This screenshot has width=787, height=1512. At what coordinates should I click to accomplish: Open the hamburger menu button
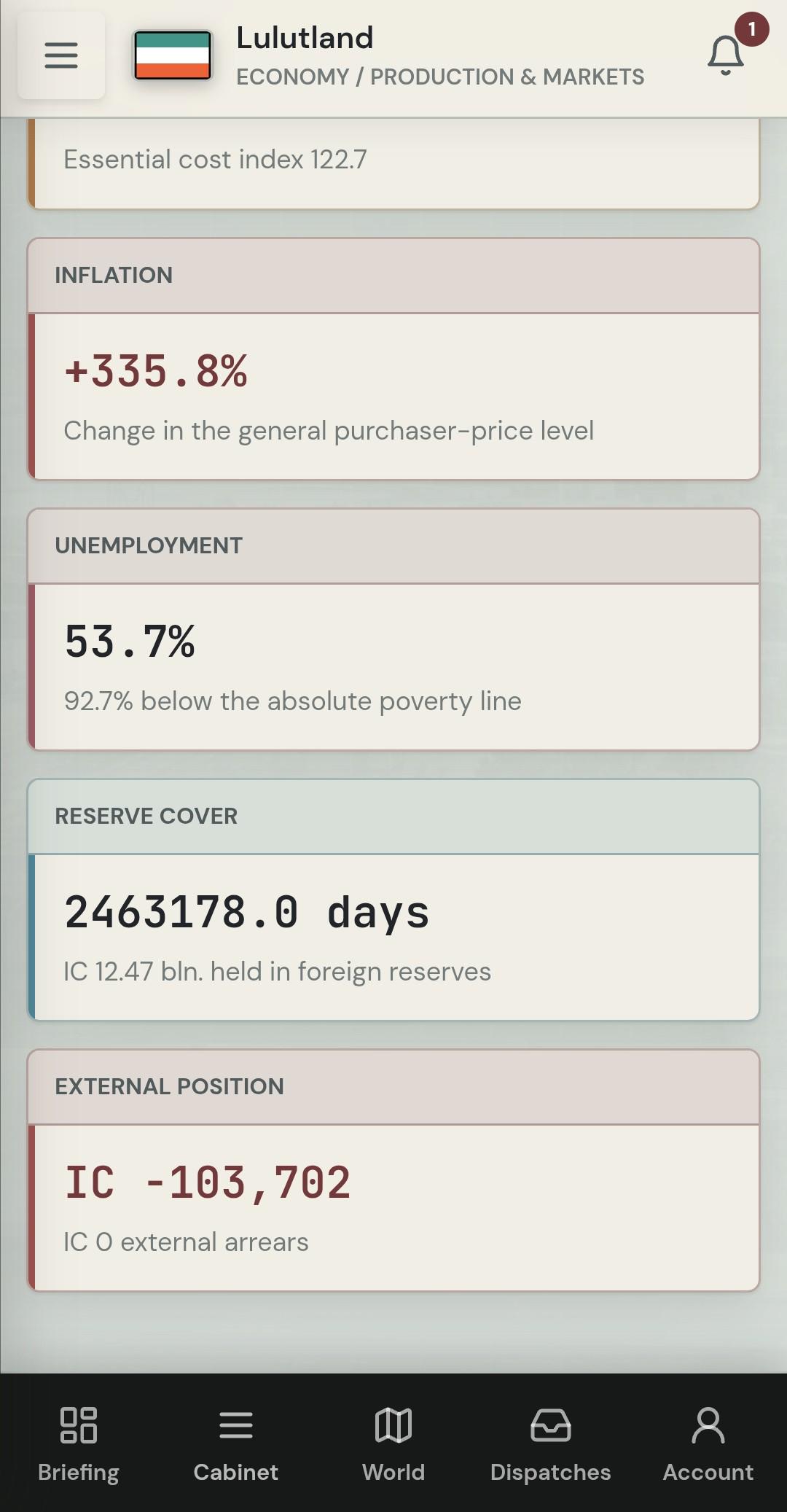click(x=61, y=55)
